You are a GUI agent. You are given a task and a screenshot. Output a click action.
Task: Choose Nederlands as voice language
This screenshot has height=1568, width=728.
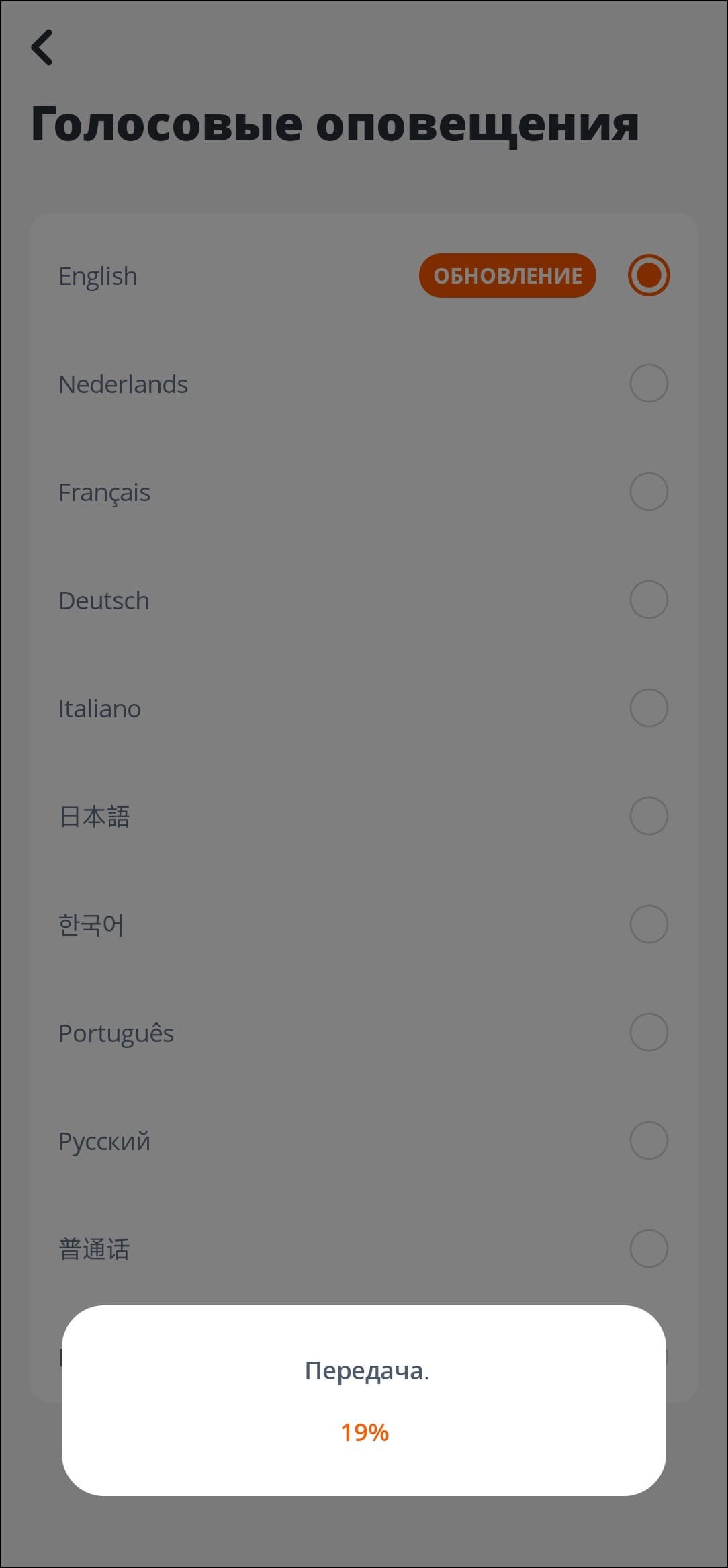tap(648, 384)
